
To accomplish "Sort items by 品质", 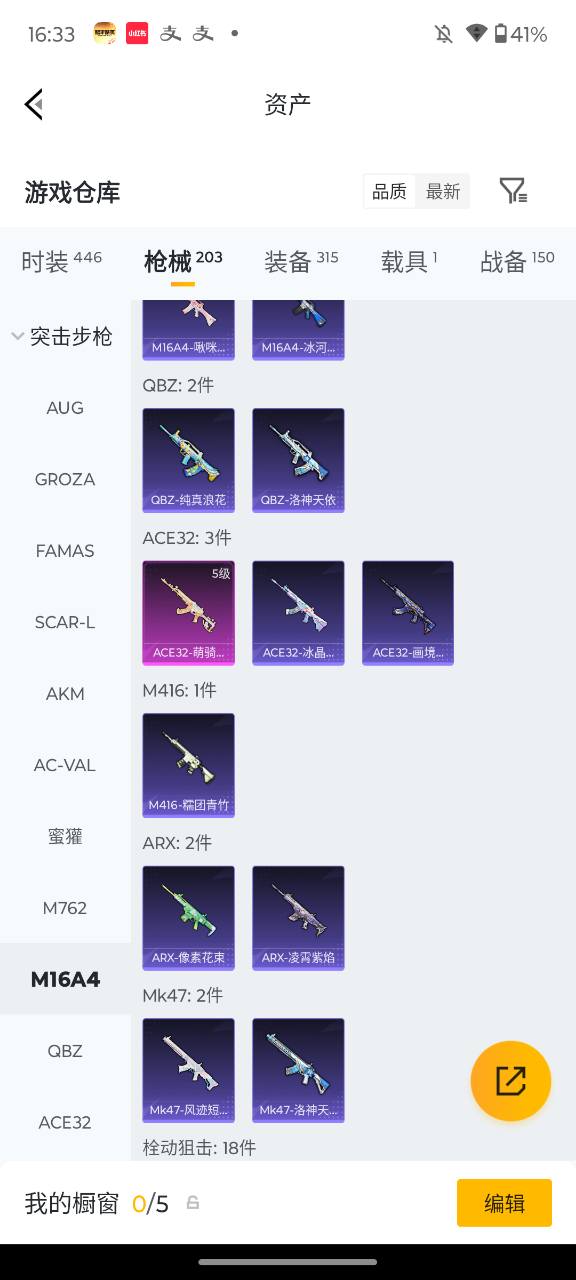I will [389, 191].
